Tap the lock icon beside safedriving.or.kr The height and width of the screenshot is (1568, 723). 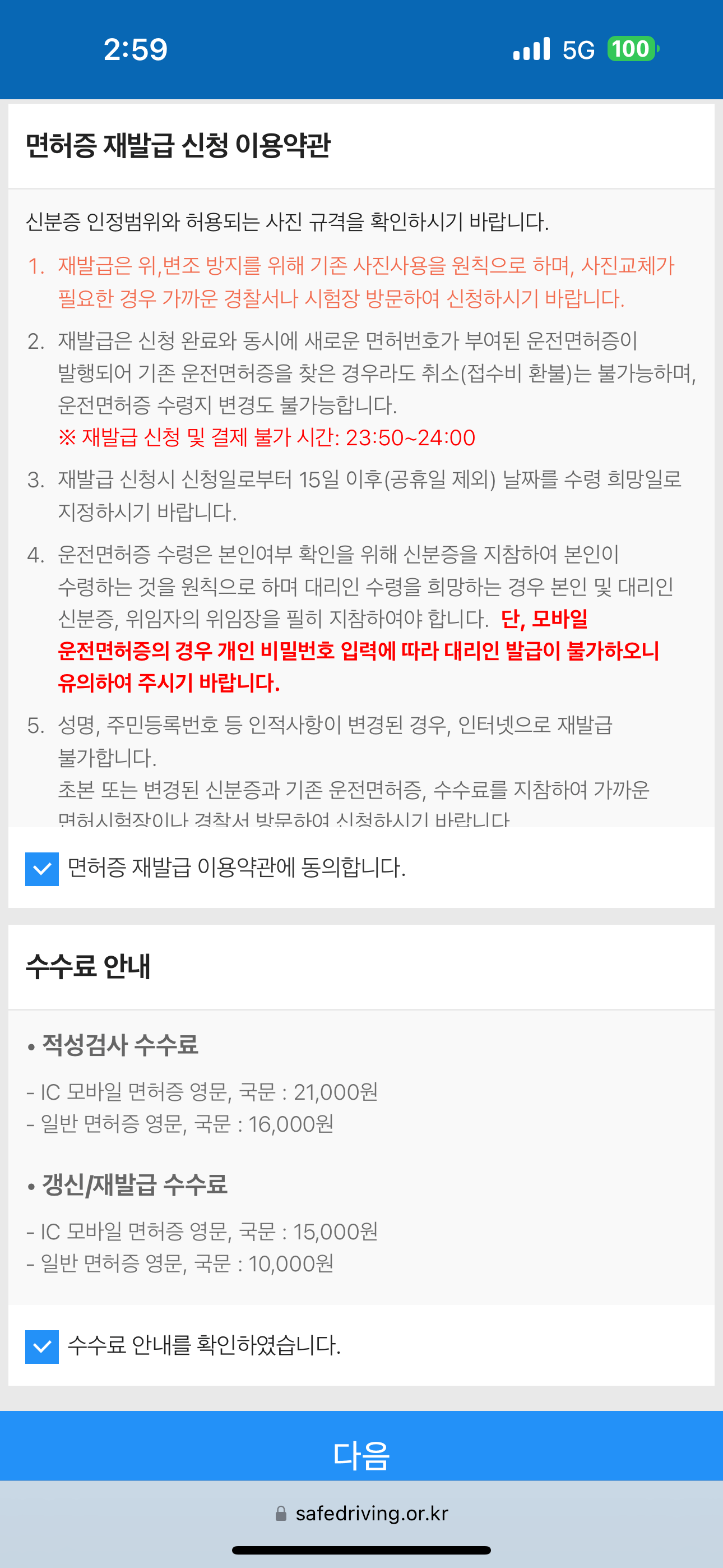click(282, 1512)
